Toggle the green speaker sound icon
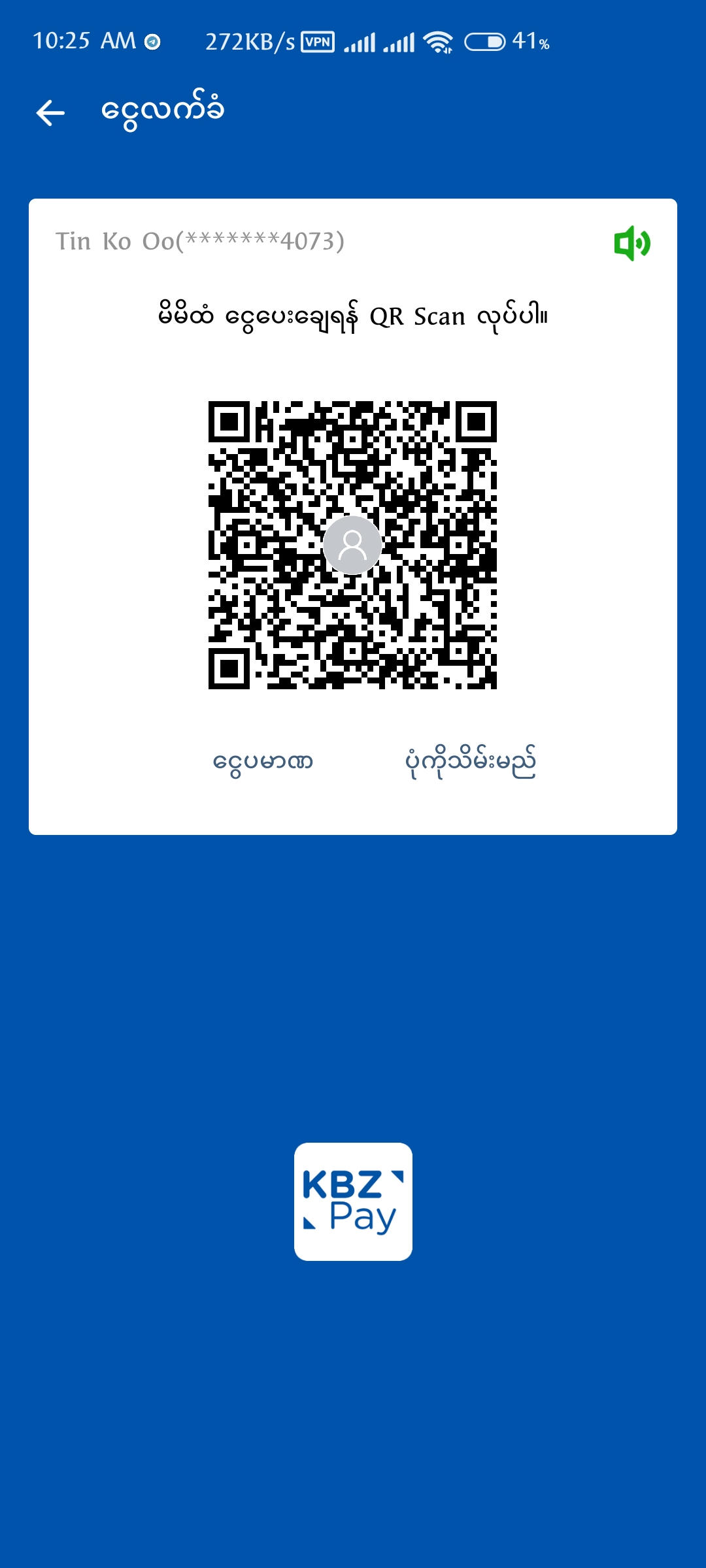 click(631, 243)
